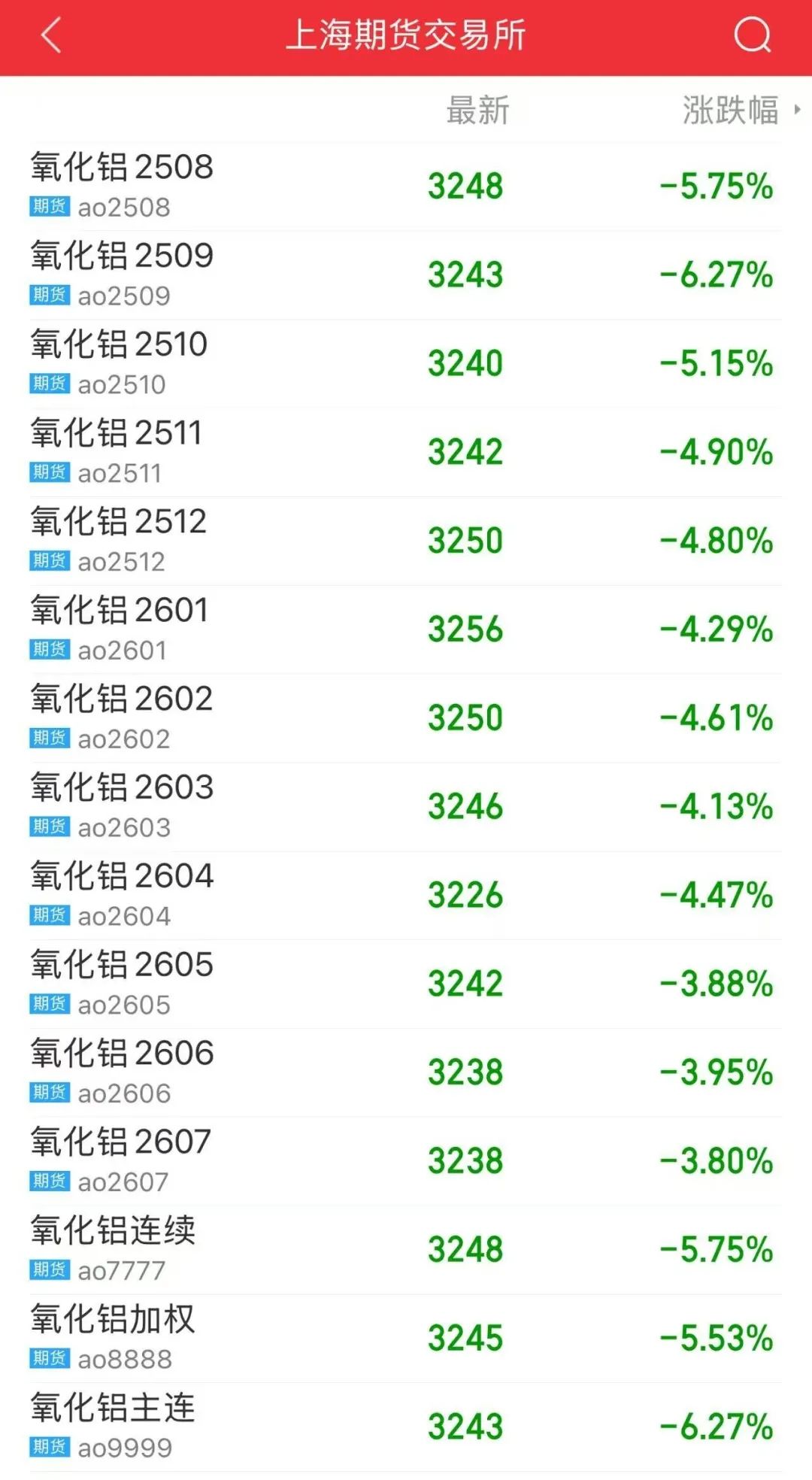This screenshot has width=812, height=1480.
Task: View the 氧化铝 2603 quote
Action: (x=406, y=808)
